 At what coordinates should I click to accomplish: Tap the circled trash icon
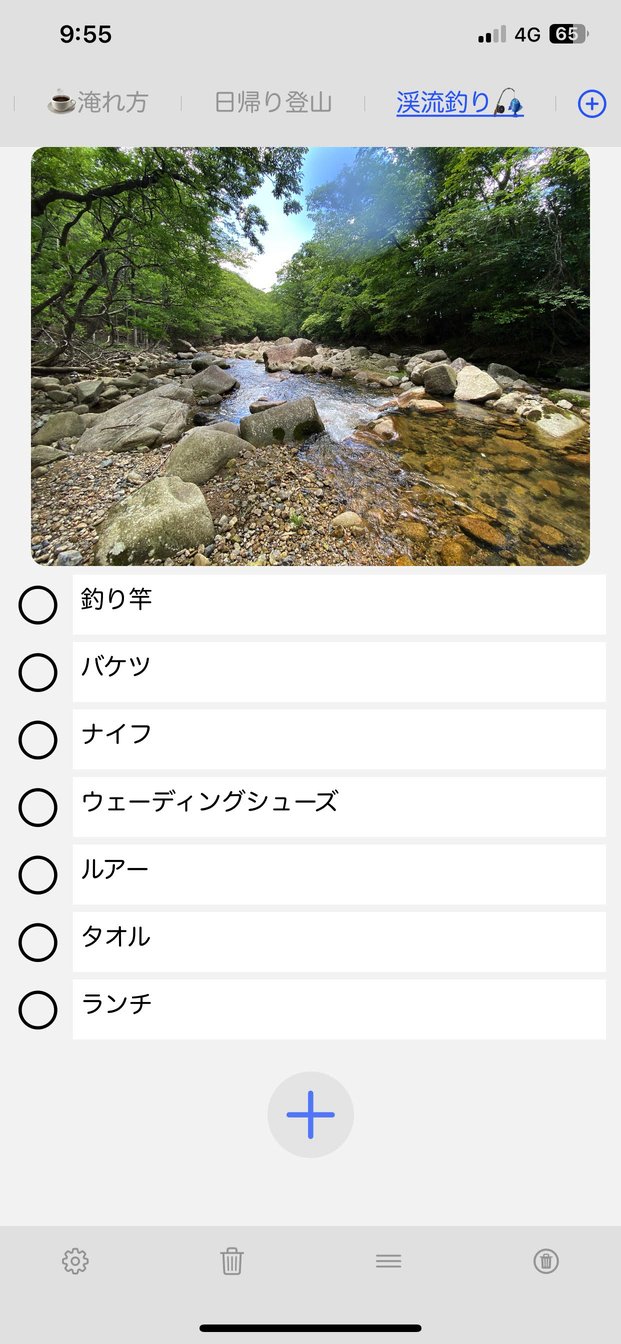tap(546, 1261)
